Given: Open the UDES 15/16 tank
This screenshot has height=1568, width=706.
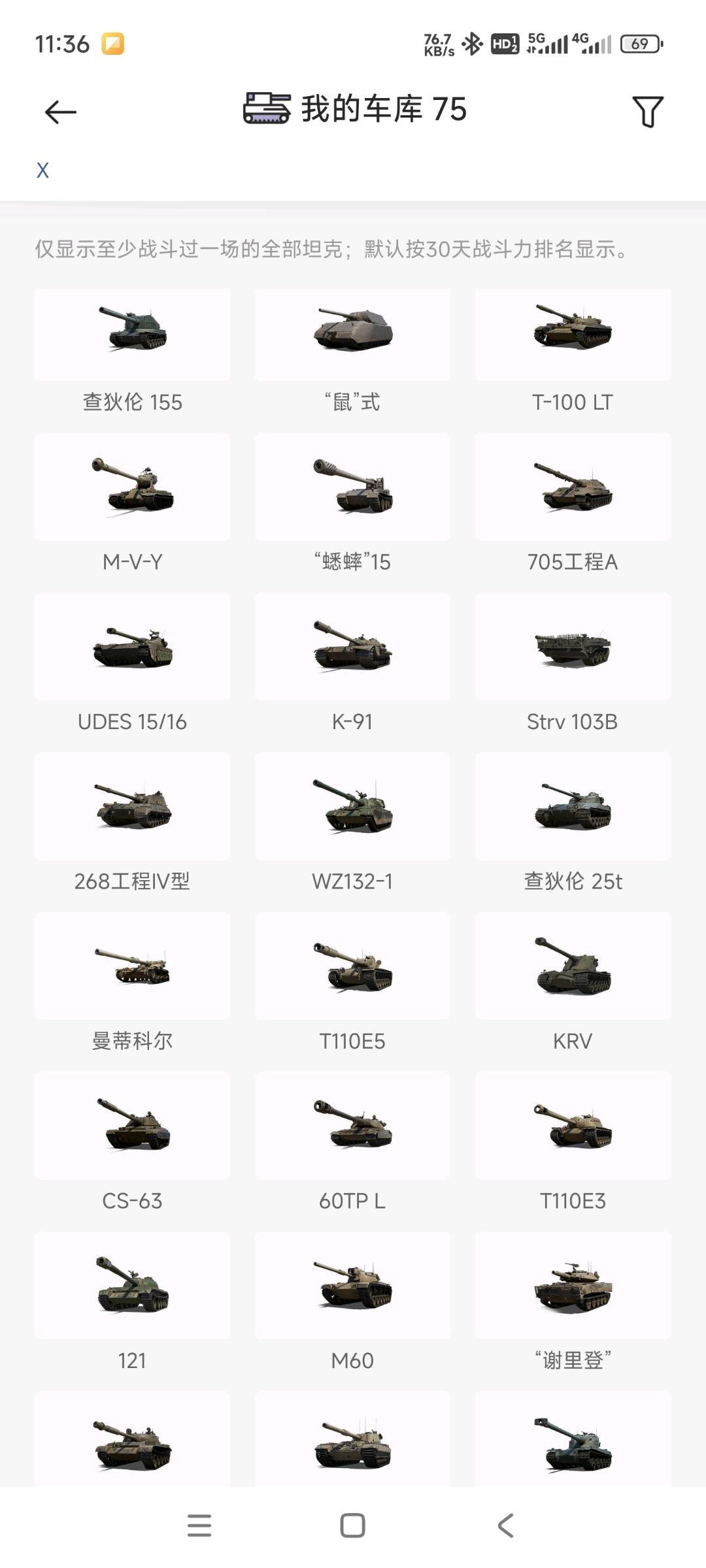Looking at the screenshot, I should [x=132, y=664].
